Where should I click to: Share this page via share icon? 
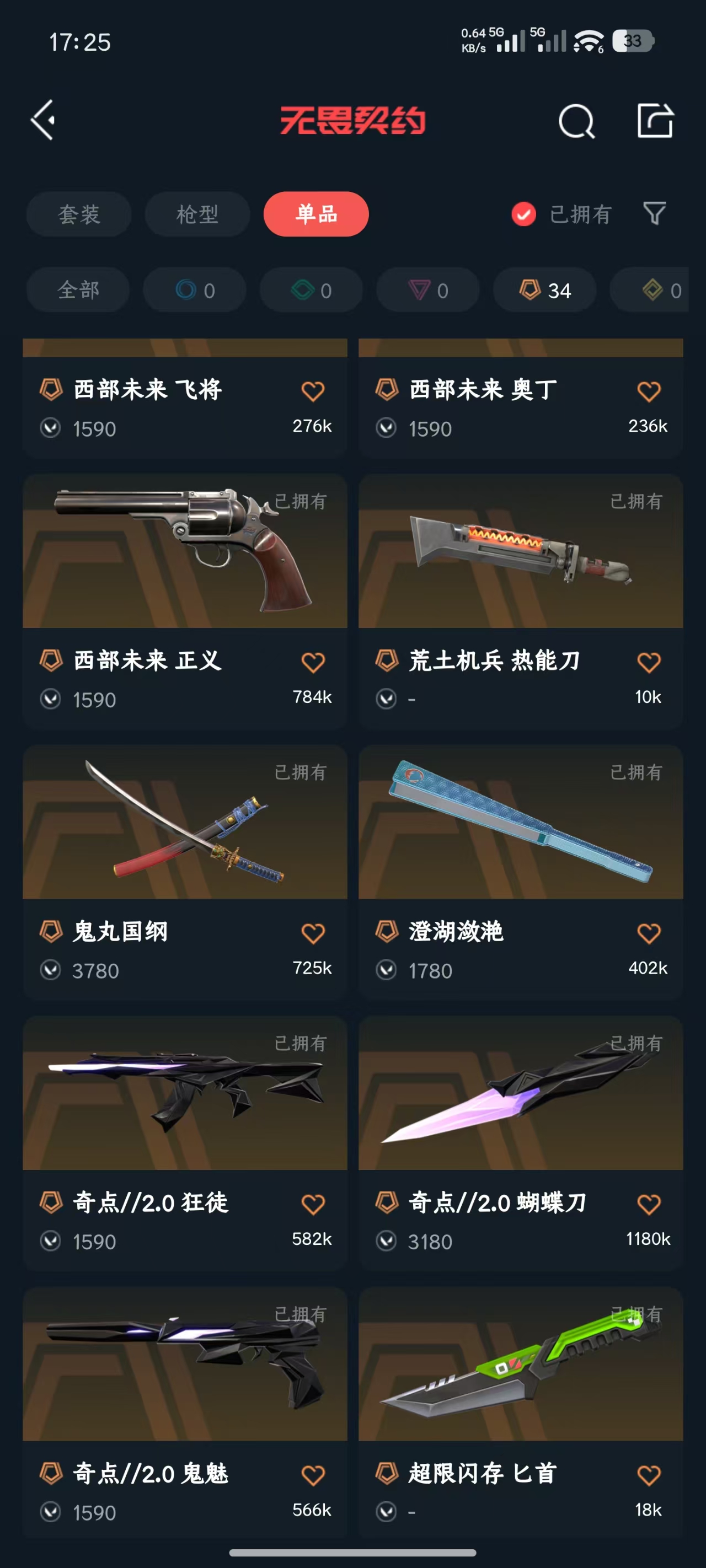655,120
